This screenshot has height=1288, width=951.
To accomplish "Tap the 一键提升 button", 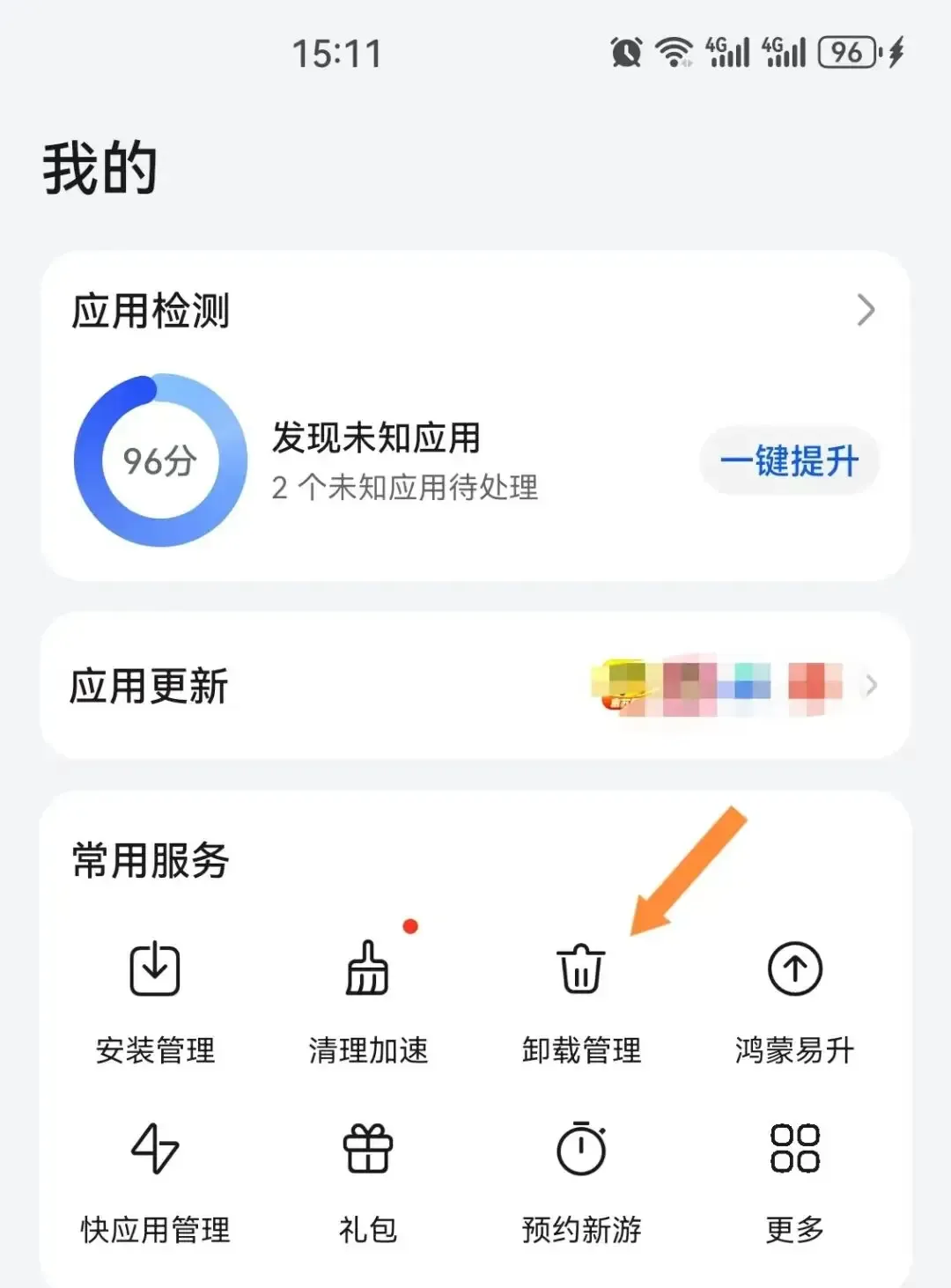I will (x=789, y=461).
